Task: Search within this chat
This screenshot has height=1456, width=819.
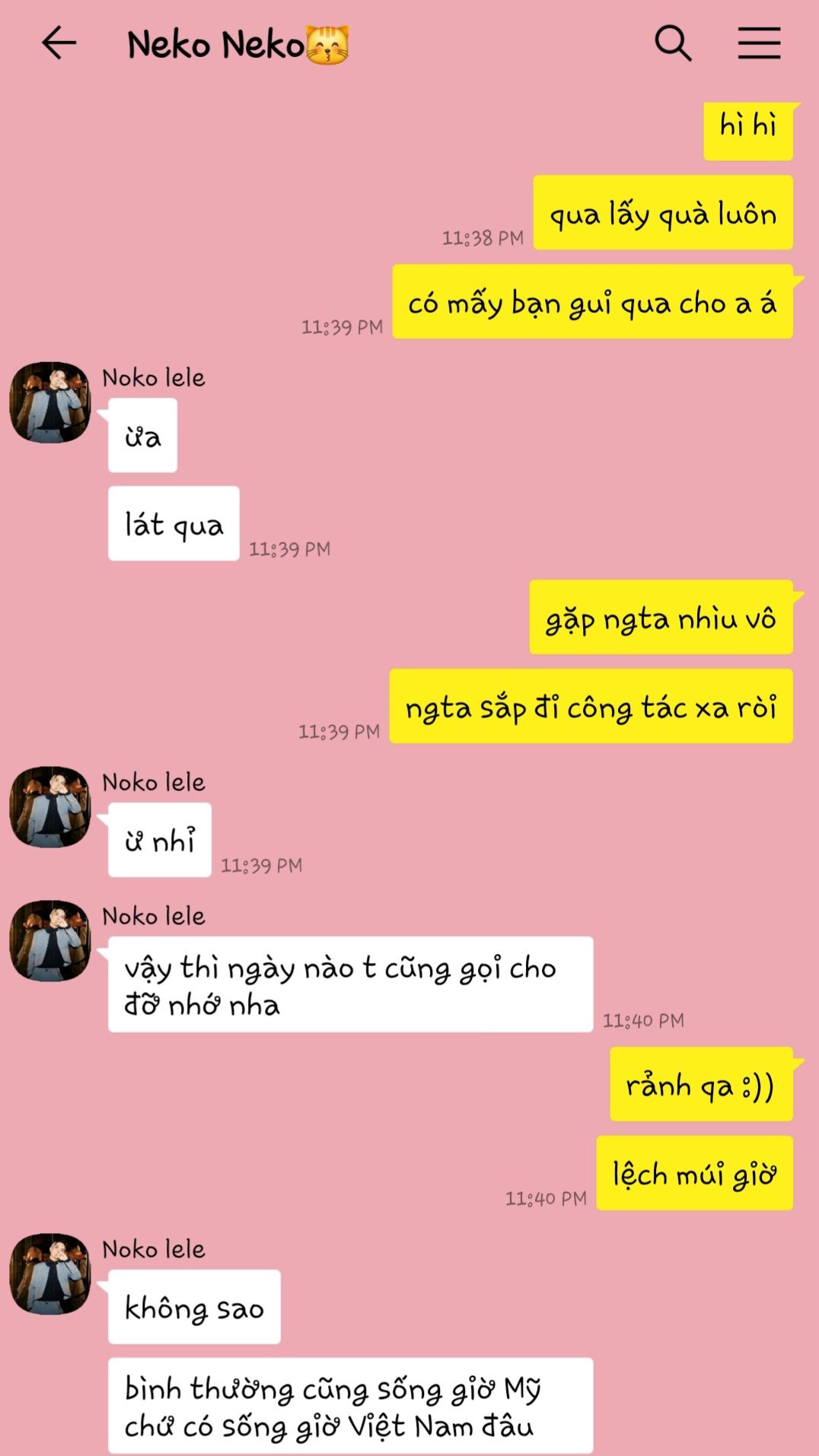Action: 673,43
